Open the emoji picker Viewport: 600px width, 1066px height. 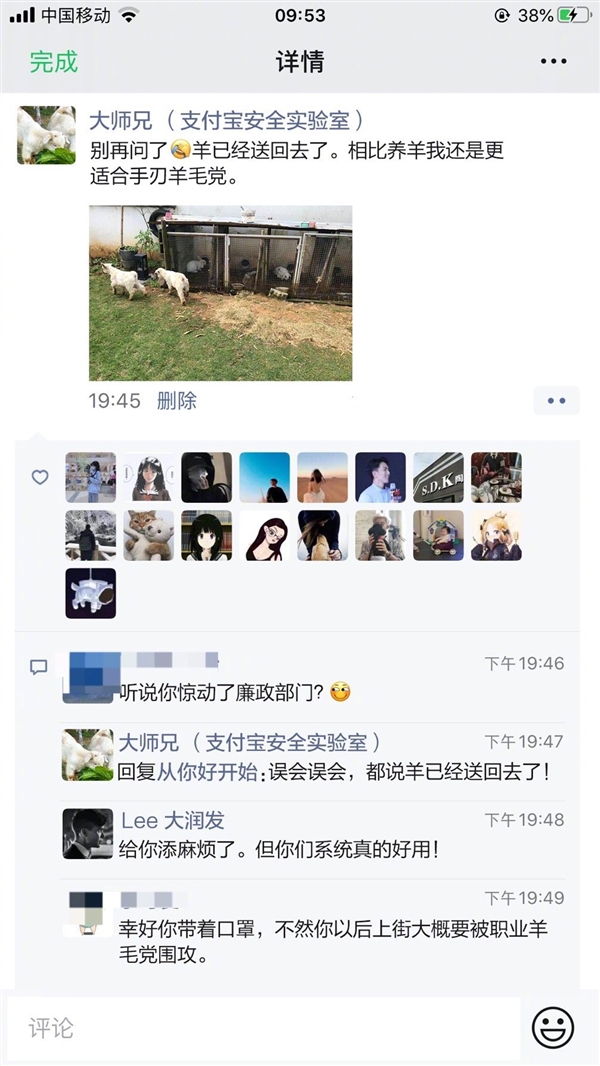553,1028
